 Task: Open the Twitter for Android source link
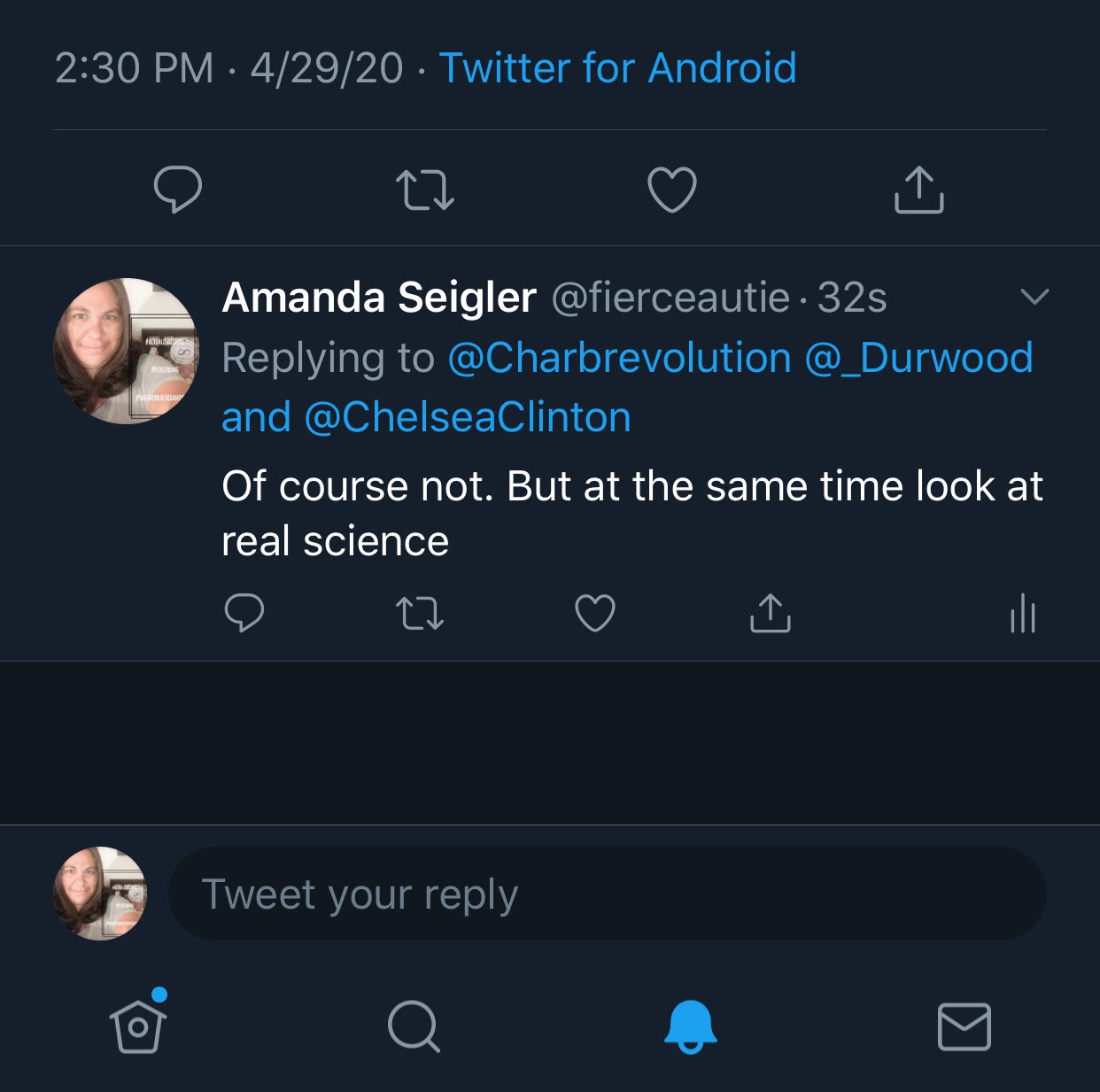(x=617, y=68)
